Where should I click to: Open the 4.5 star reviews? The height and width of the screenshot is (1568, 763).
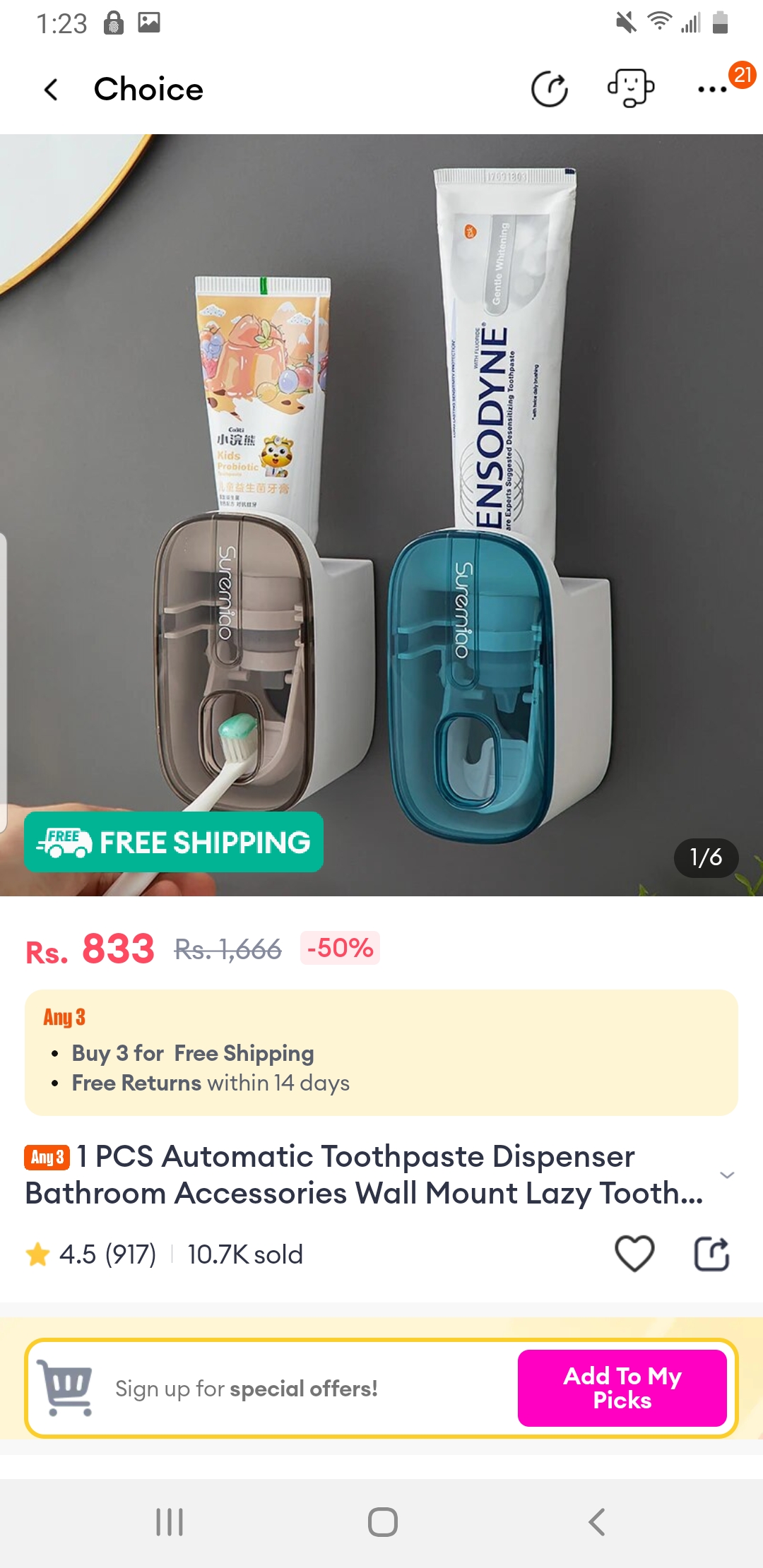tap(92, 1254)
